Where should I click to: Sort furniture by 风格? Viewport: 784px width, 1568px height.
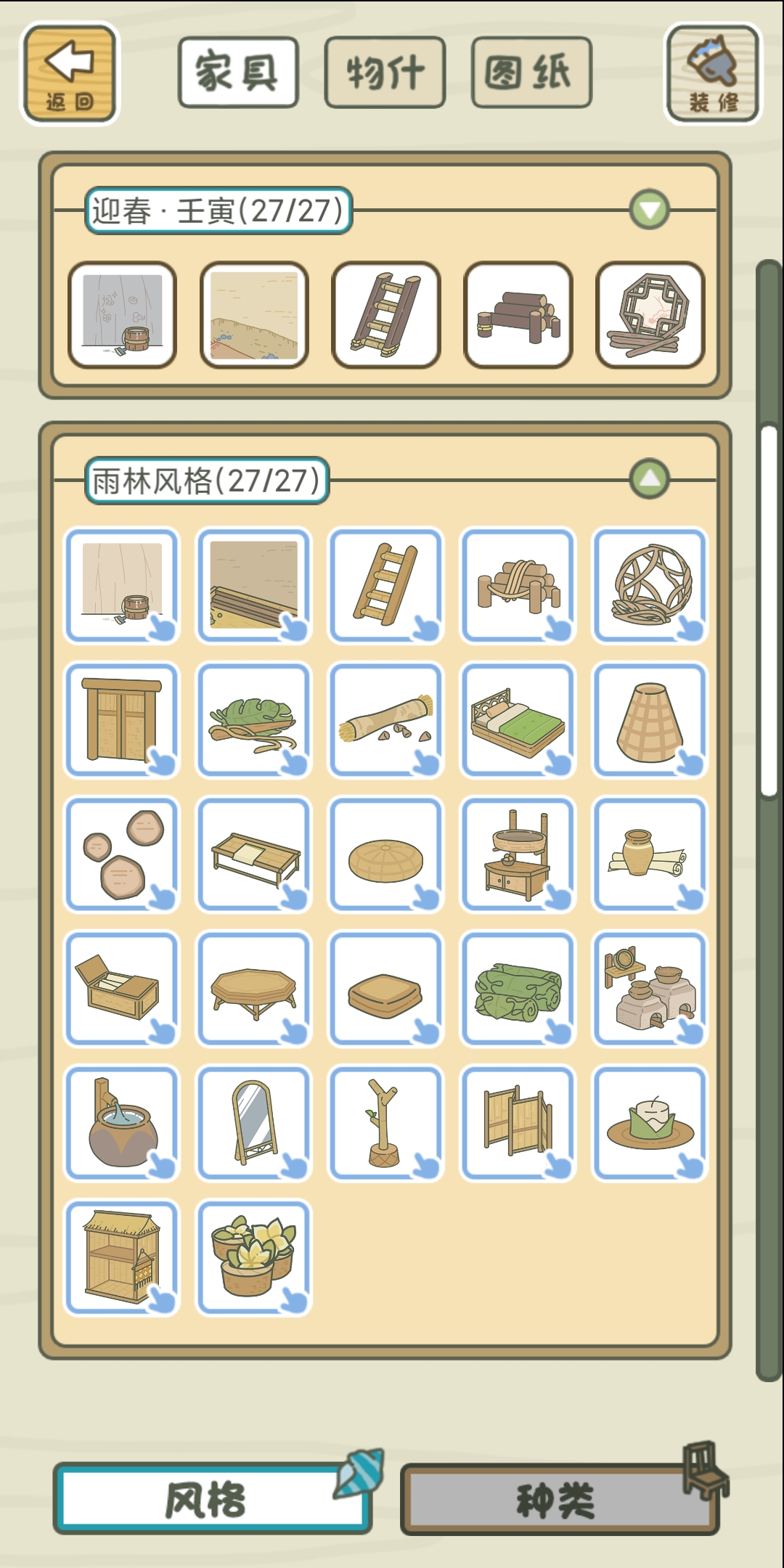point(212,1498)
